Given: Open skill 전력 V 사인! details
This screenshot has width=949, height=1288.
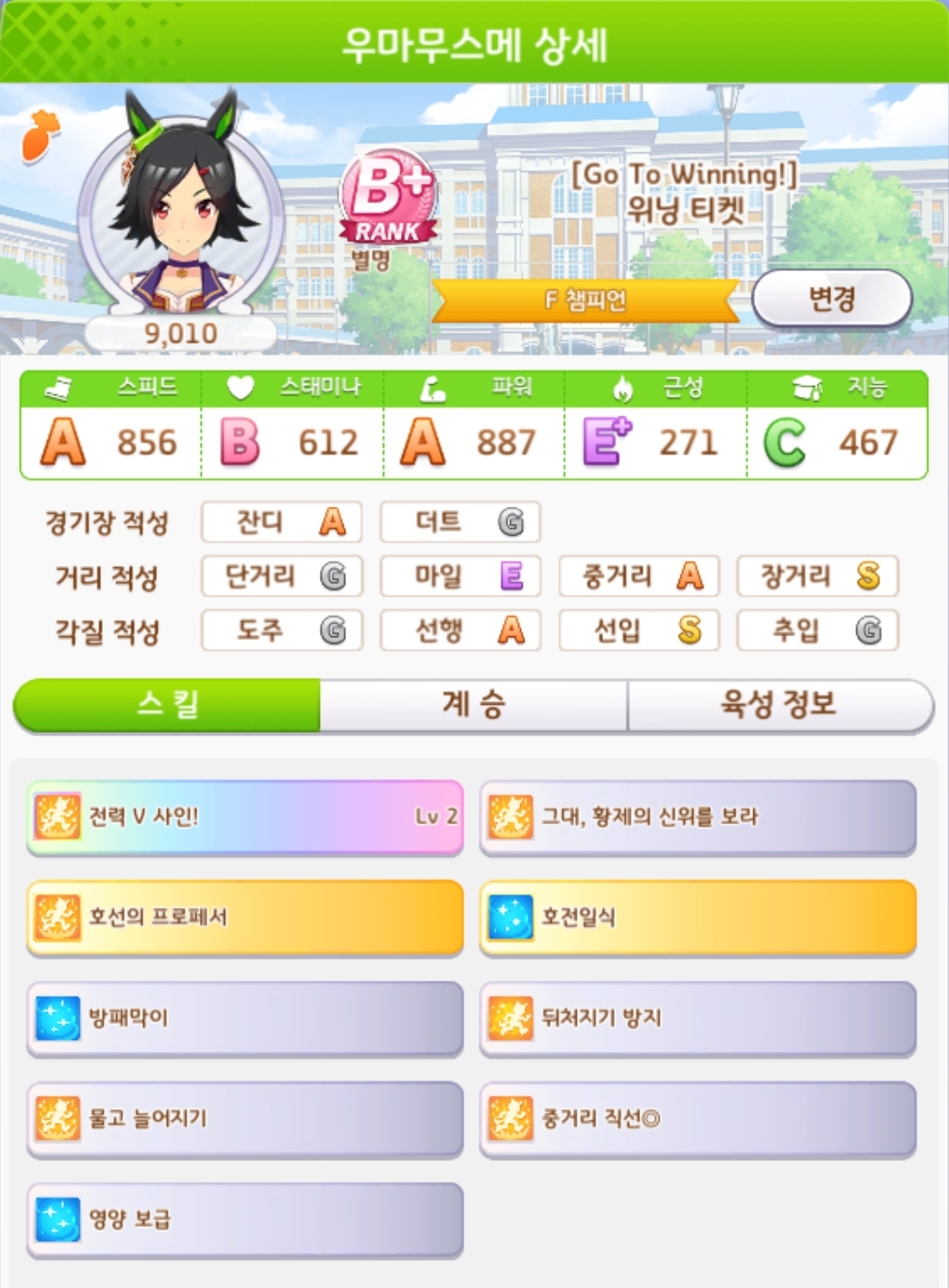Looking at the screenshot, I should [244, 817].
